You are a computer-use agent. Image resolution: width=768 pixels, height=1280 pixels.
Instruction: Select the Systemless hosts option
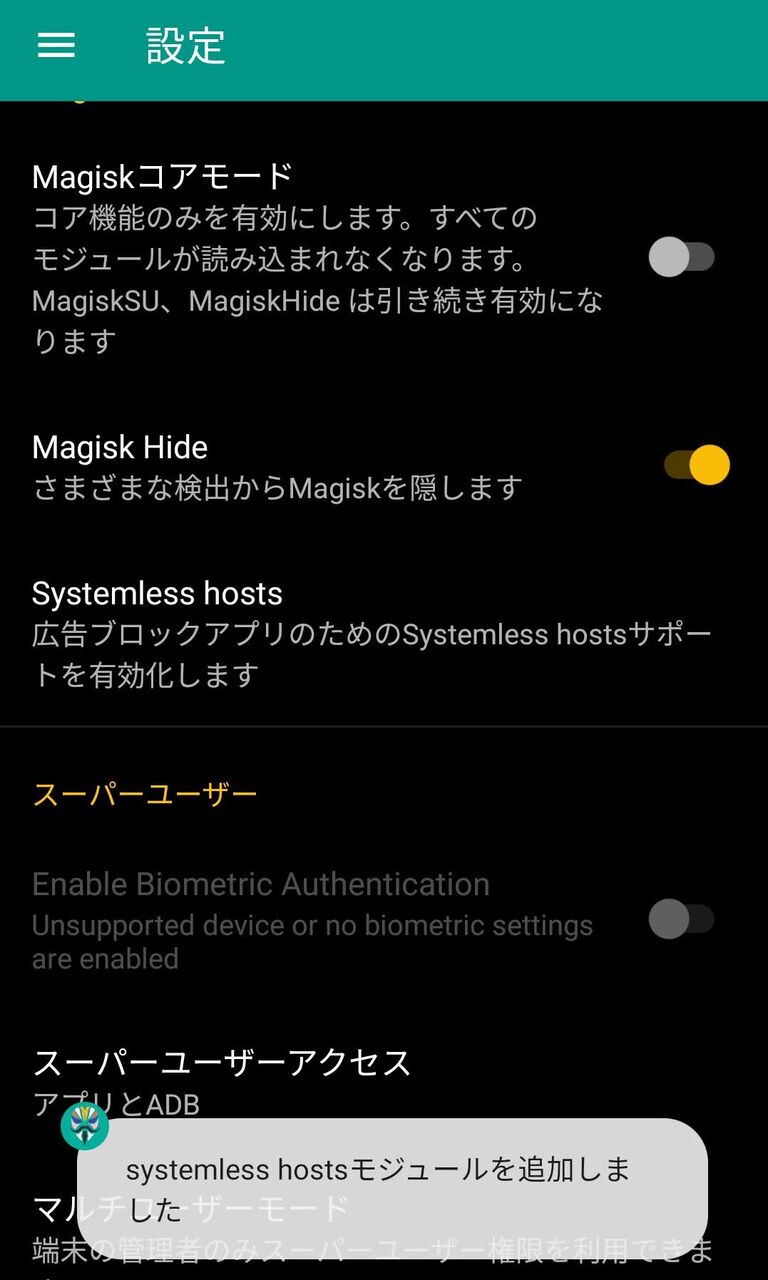coord(157,593)
